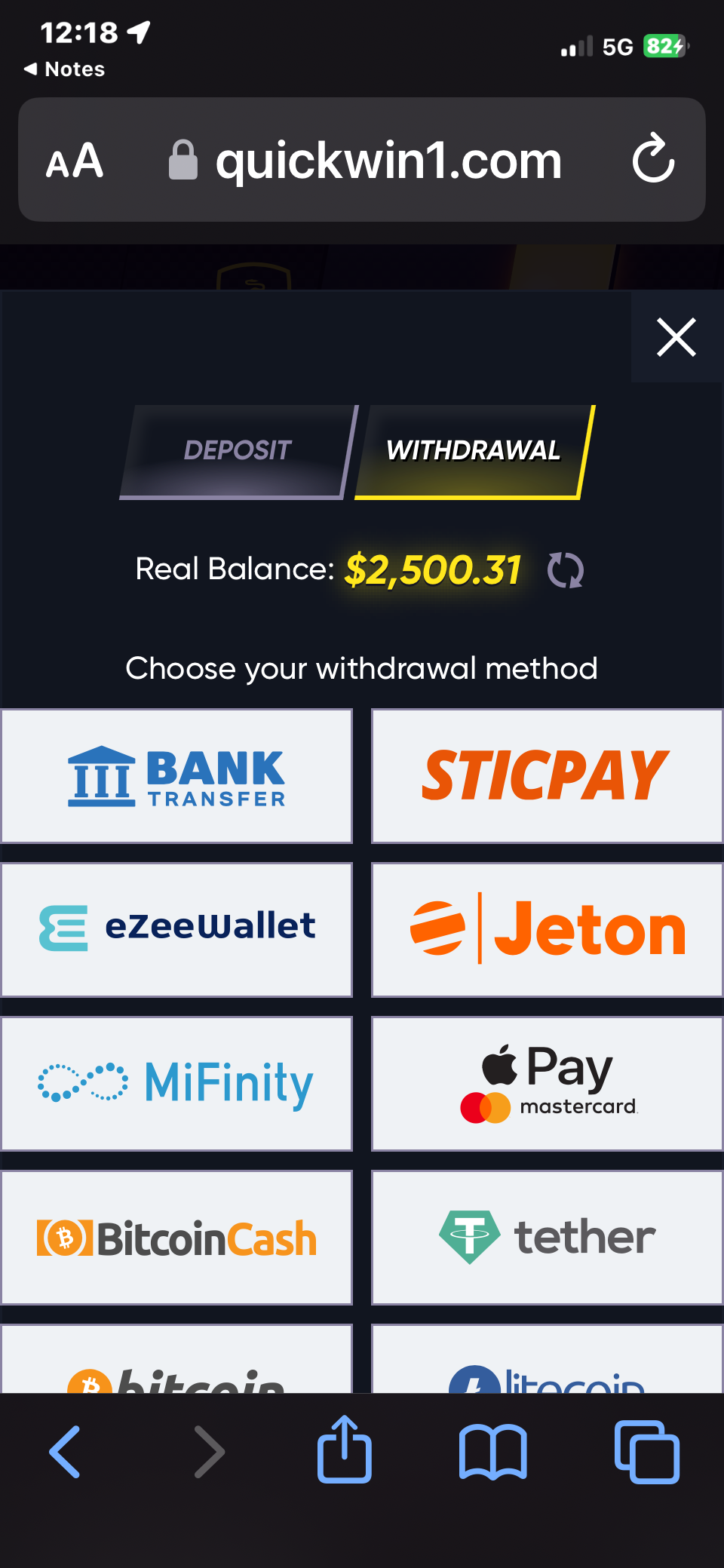This screenshot has width=724, height=1568.
Task: Choose Apple Pay Mastercard option
Action: click(546, 1083)
